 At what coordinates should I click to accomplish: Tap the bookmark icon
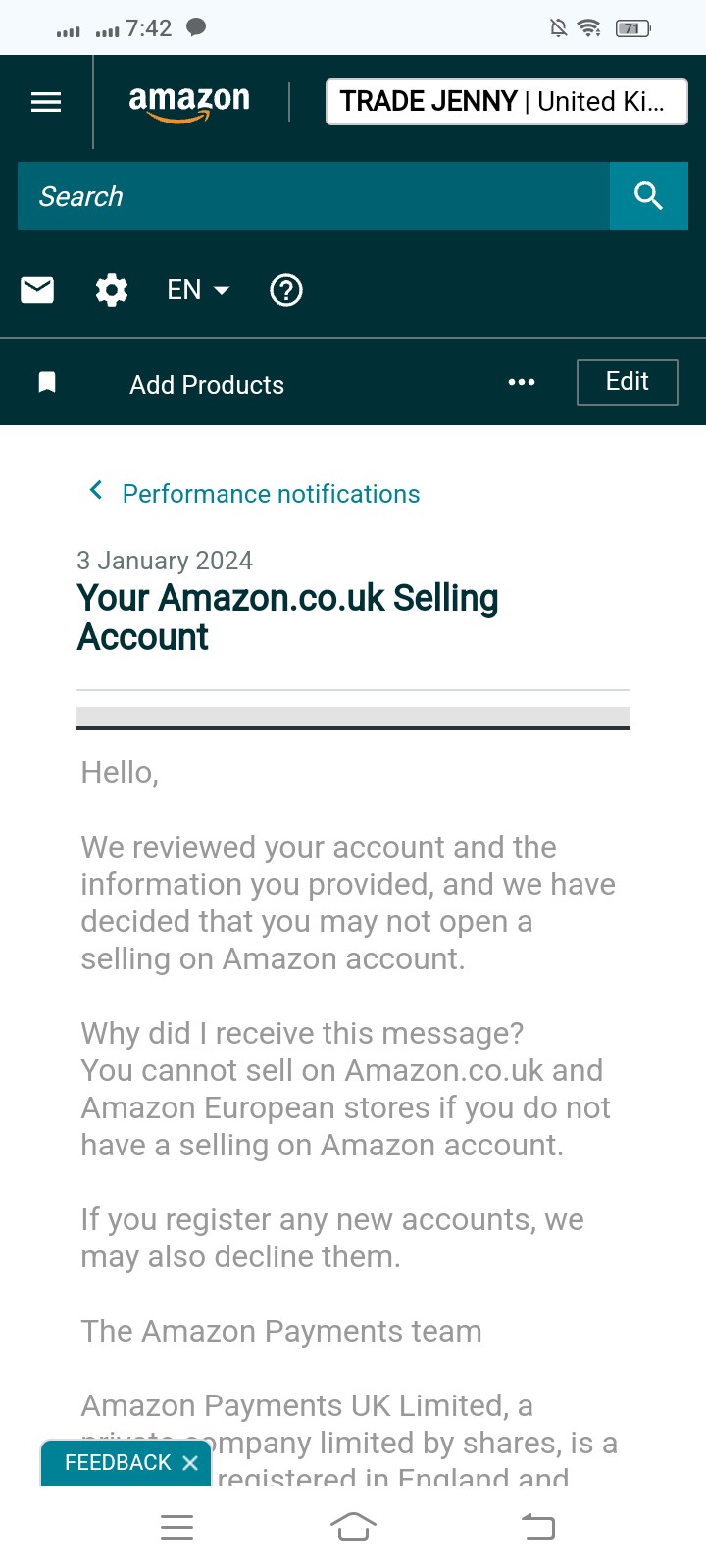[x=47, y=383]
